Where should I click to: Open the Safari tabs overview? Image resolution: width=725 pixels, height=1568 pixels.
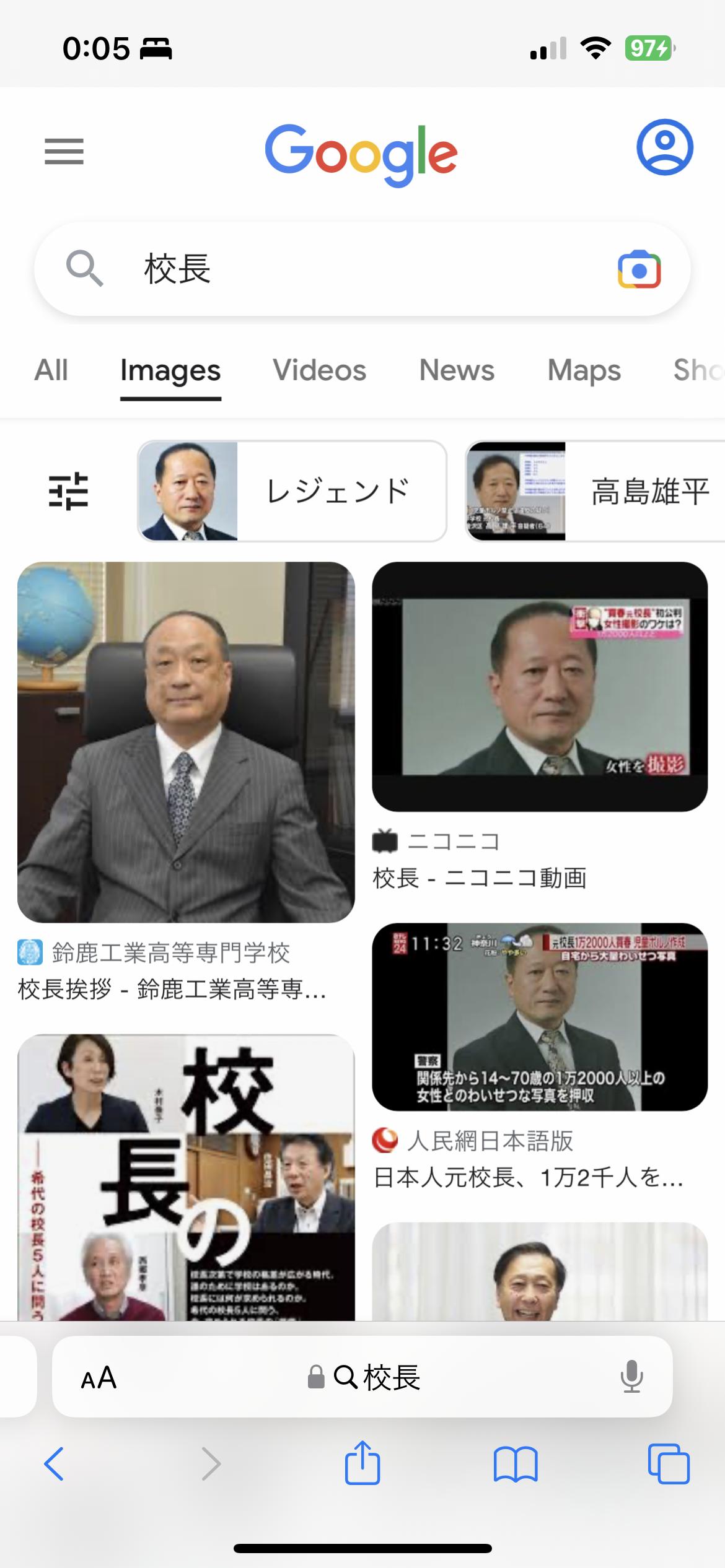click(668, 1464)
